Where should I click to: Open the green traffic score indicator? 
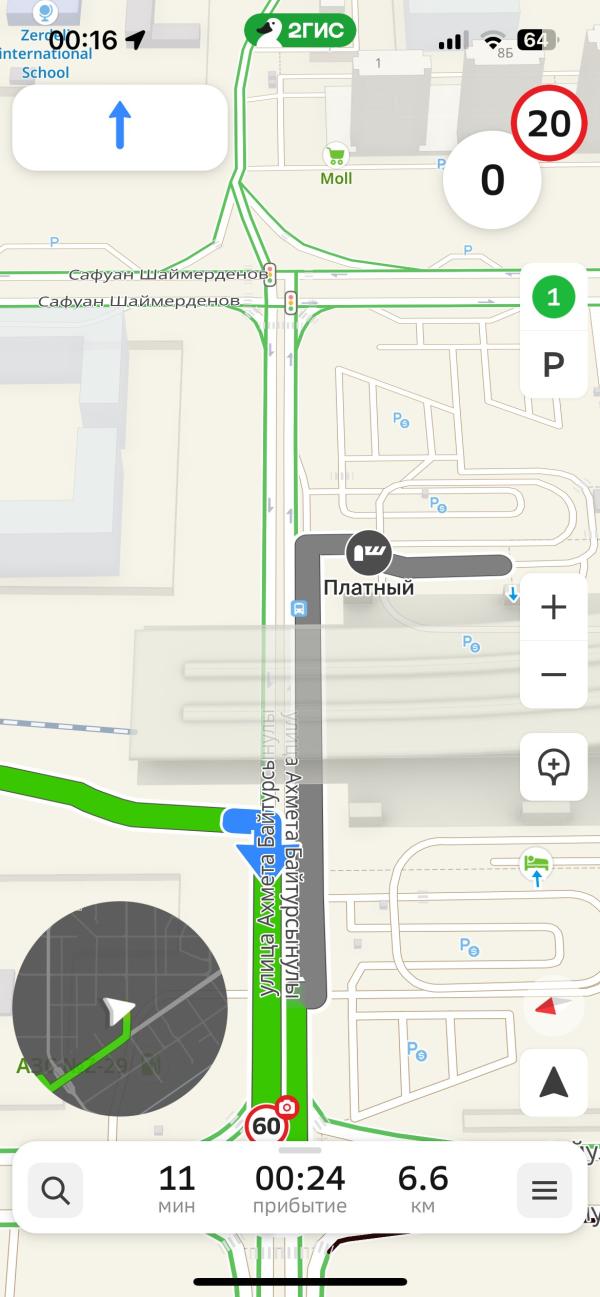[553, 297]
